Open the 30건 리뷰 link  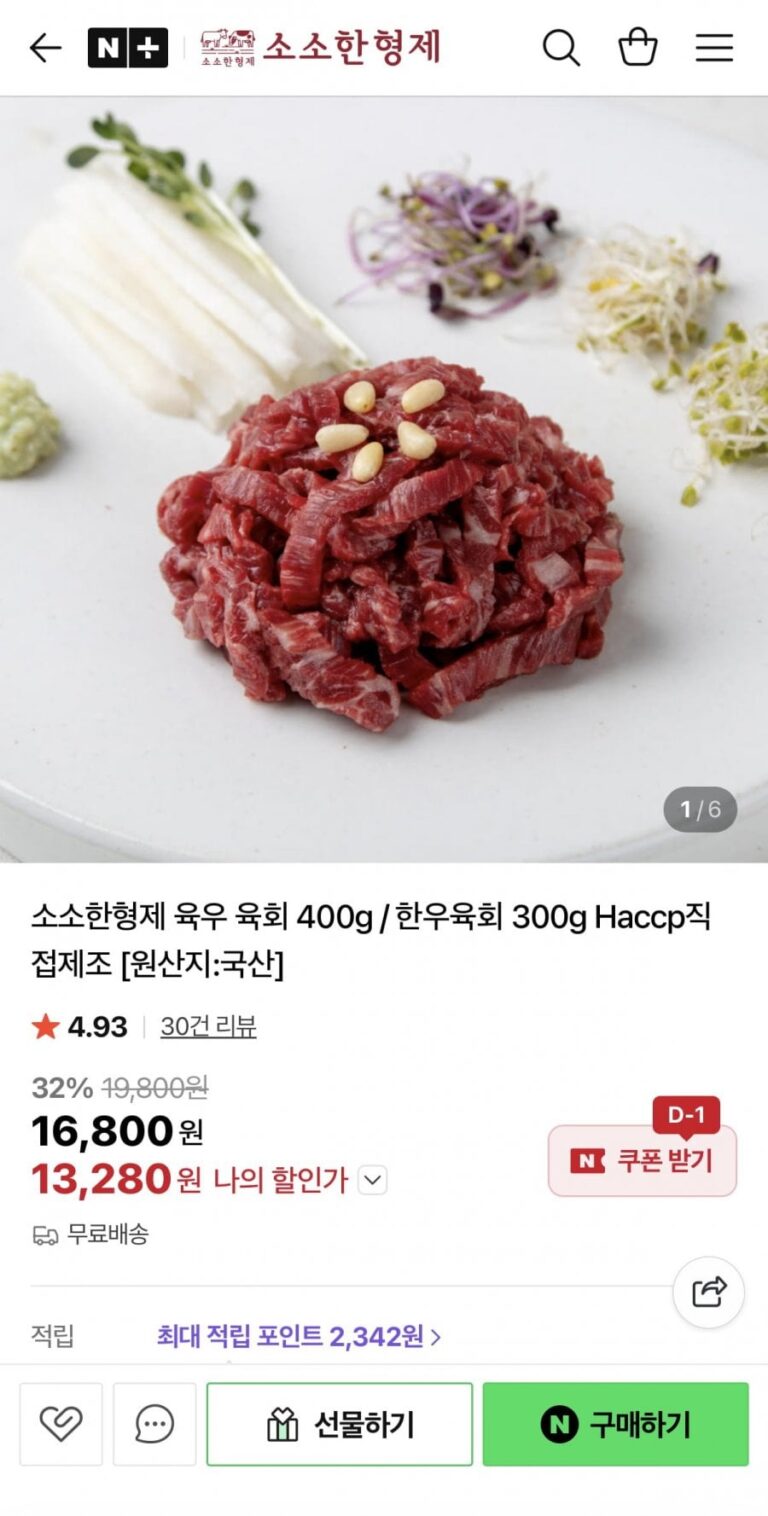(208, 1026)
